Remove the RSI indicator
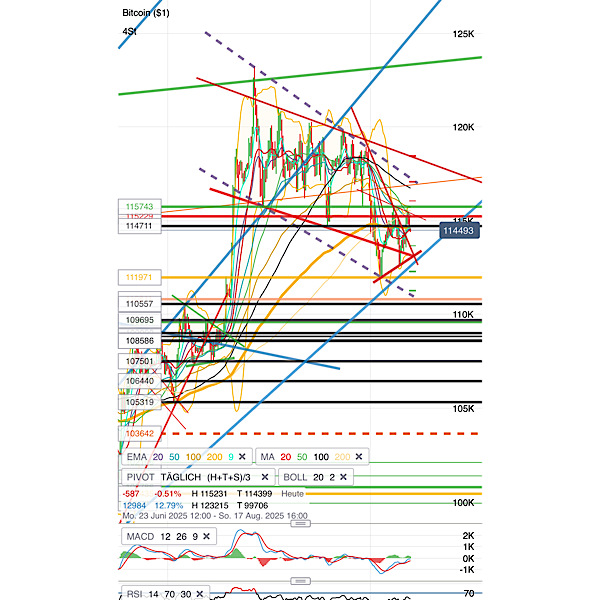Viewport: 600px width, 600px height. (x=199, y=594)
